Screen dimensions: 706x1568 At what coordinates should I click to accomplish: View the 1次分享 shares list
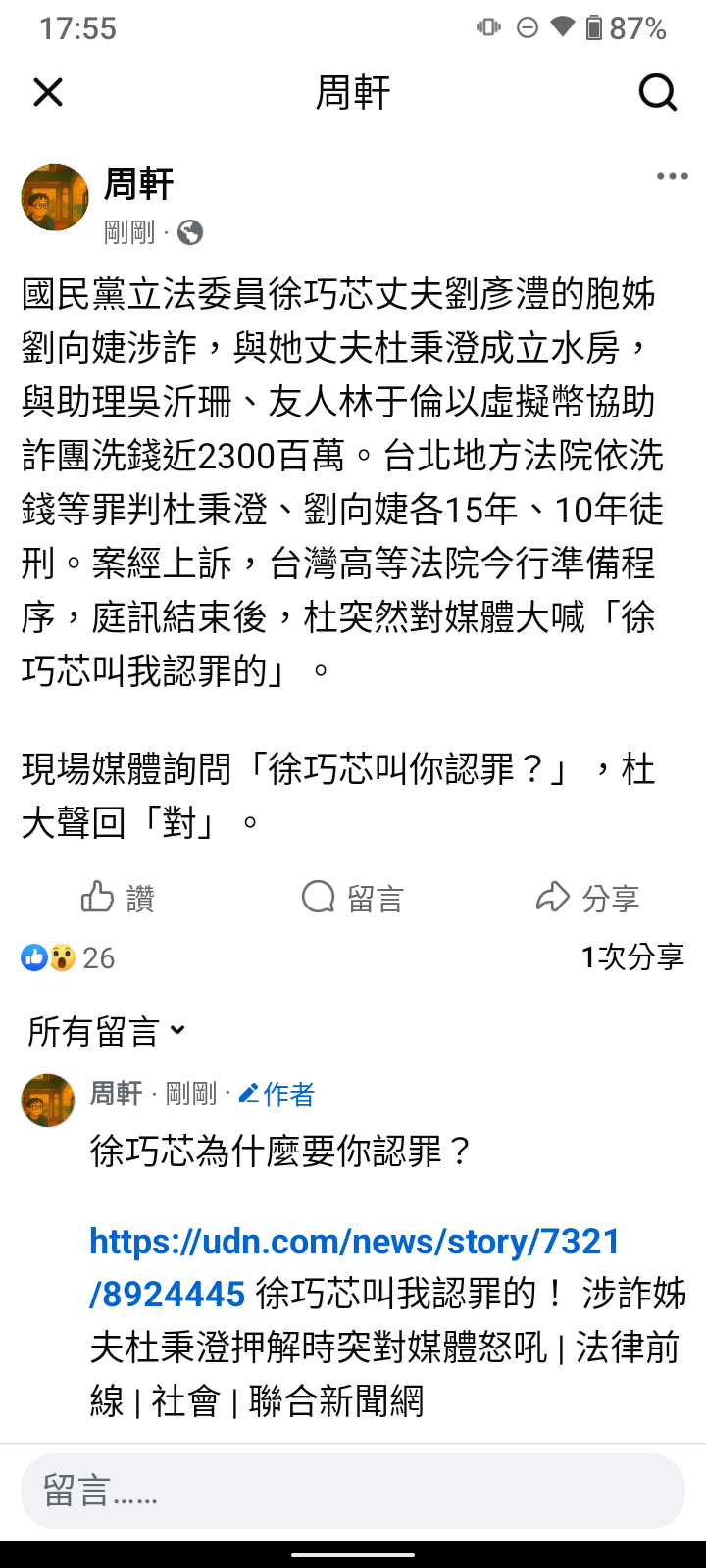[x=632, y=956]
